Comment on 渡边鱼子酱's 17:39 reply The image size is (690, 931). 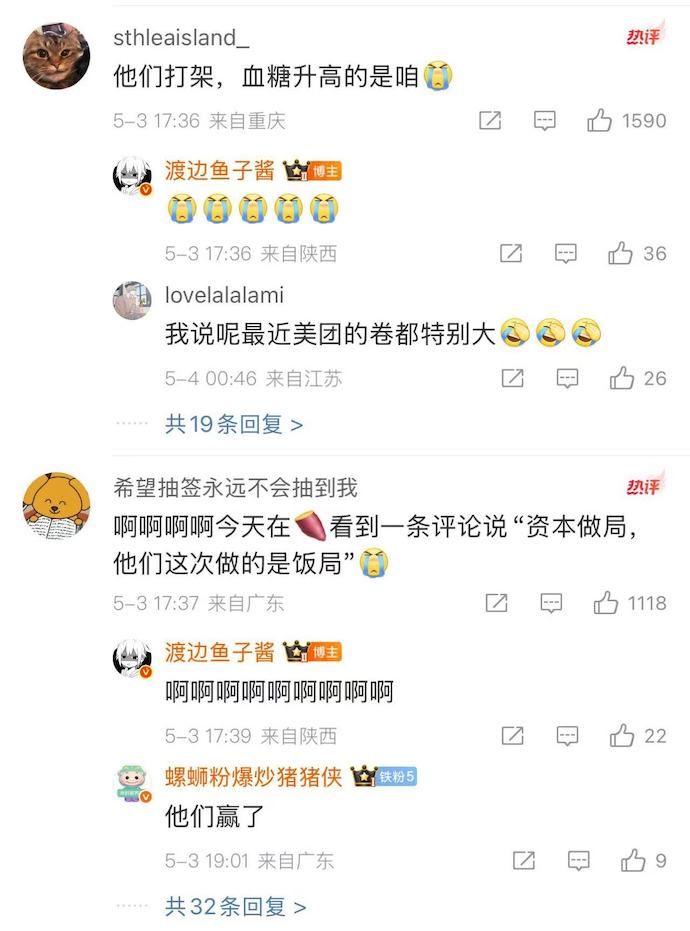tap(567, 736)
